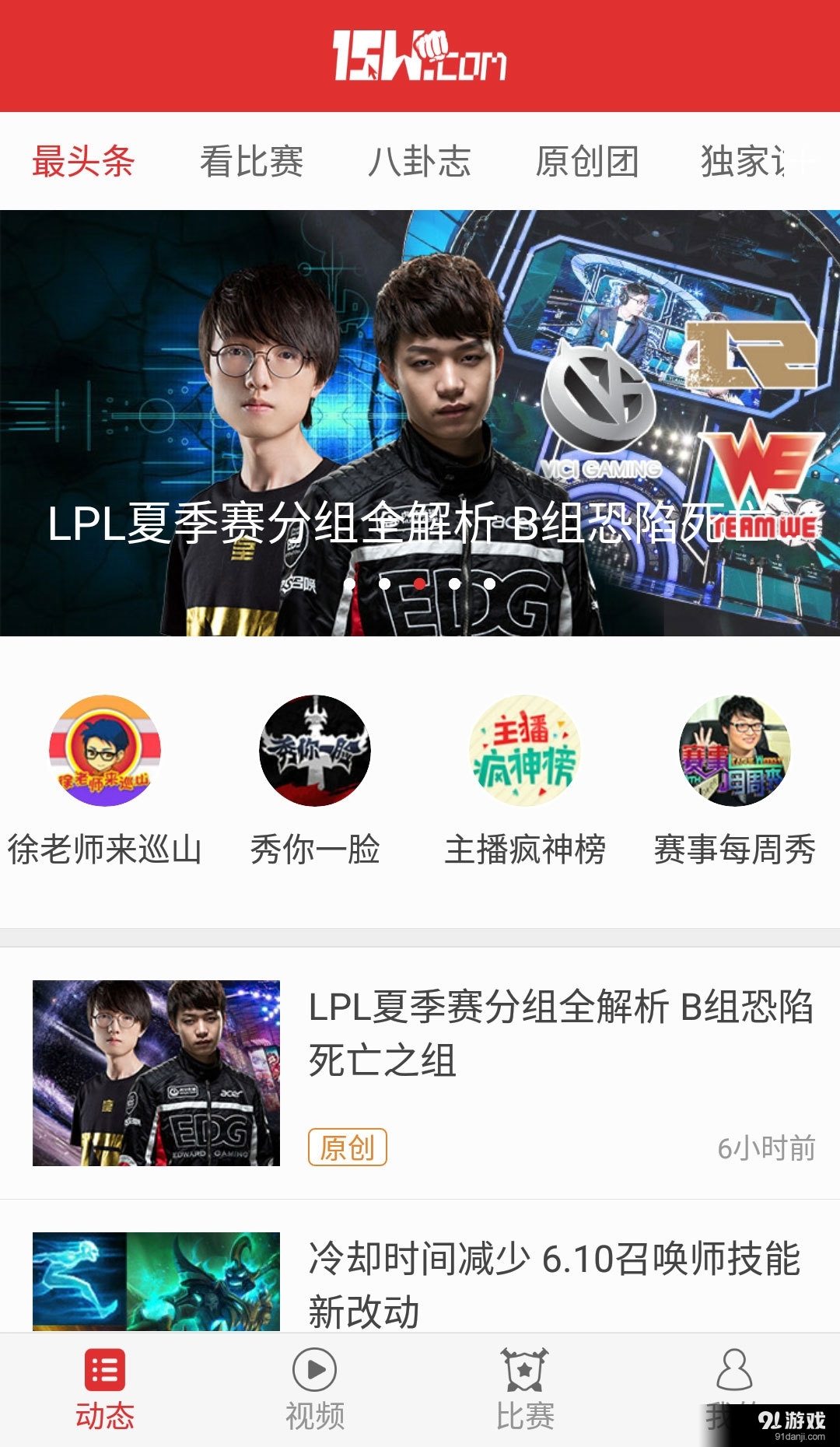Tap the 15W.com logo in red header
The width and height of the screenshot is (840, 1447).
pos(420,56)
